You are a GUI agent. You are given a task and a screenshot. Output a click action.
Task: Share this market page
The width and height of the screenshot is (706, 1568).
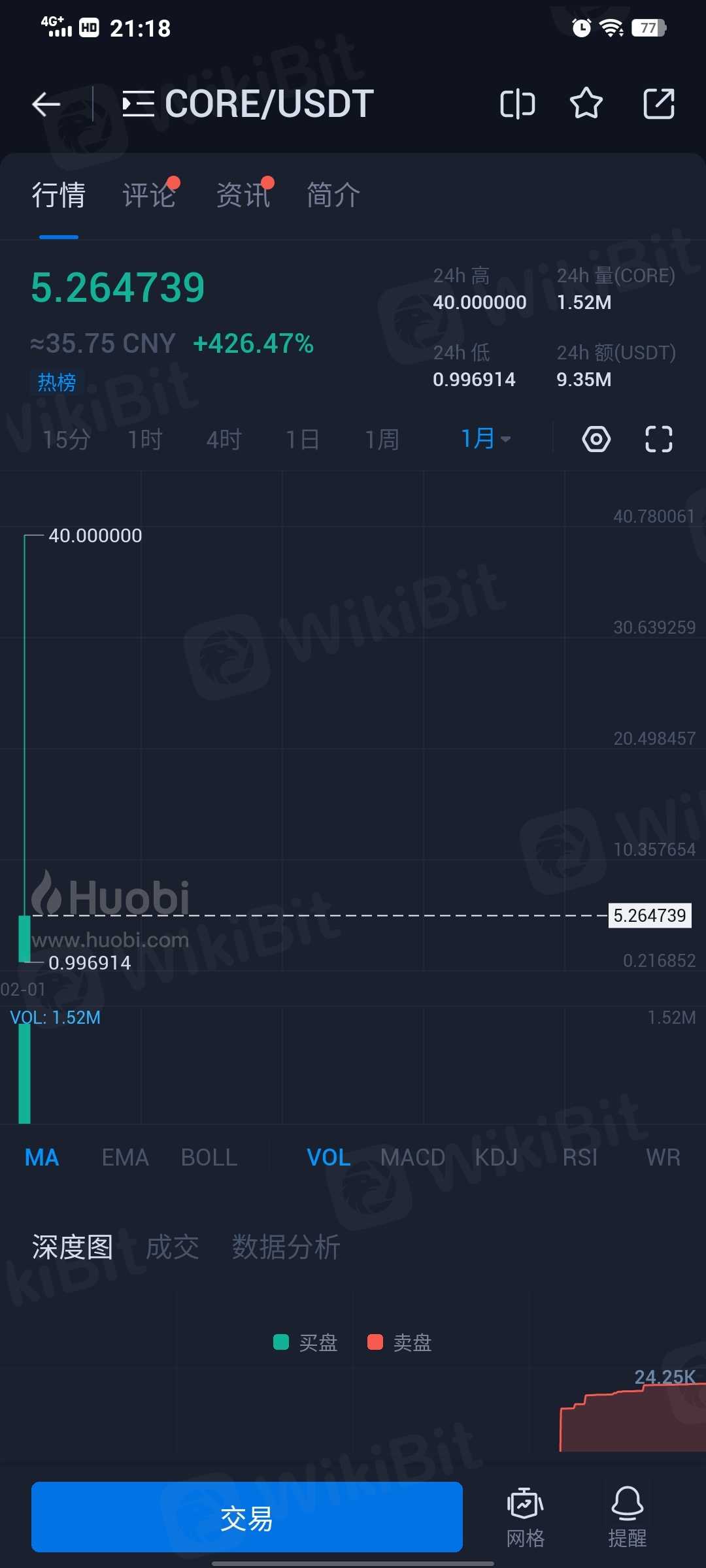[x=658, y=104]
